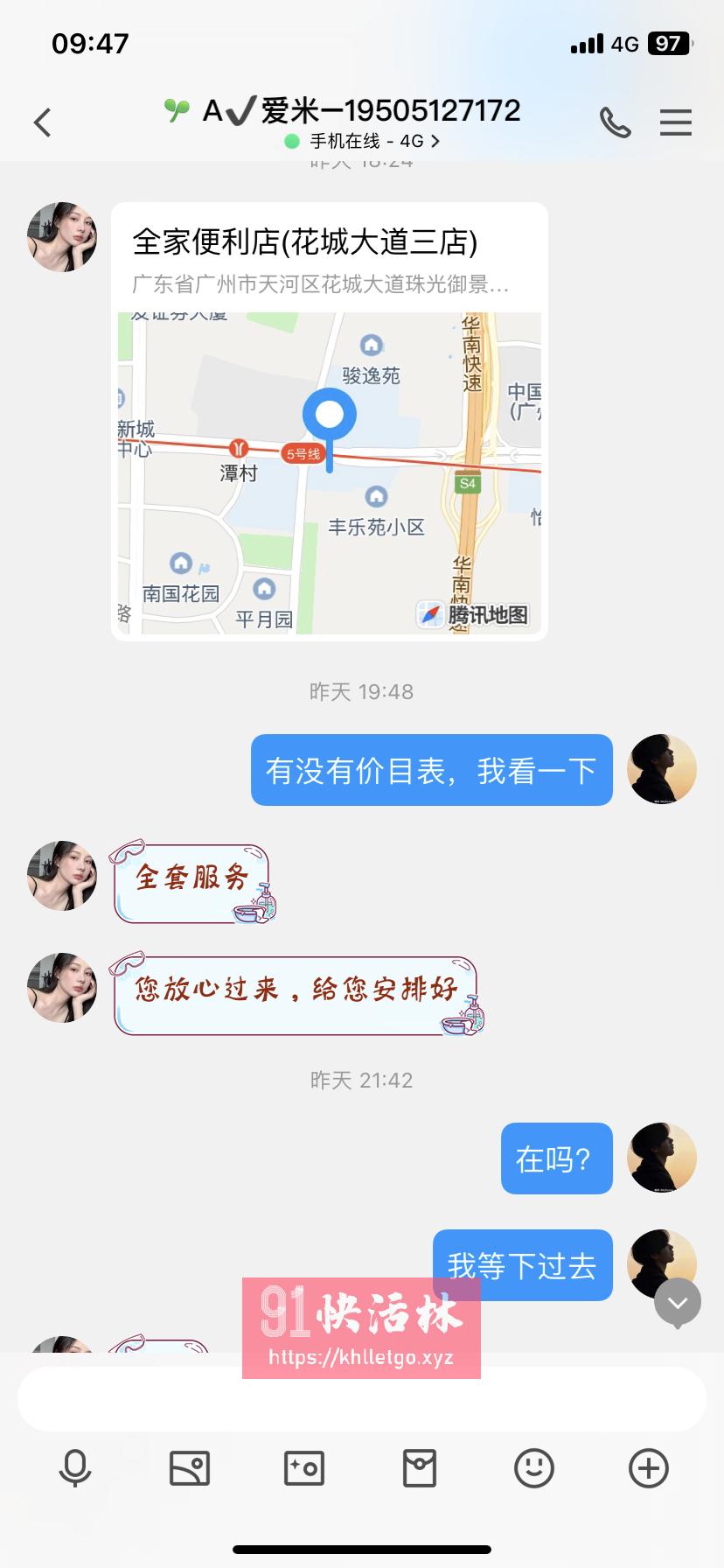The width and height of the screenshot is (724, 1568).
Task: Start a call with the phone icon
Action: coord(615,122)
